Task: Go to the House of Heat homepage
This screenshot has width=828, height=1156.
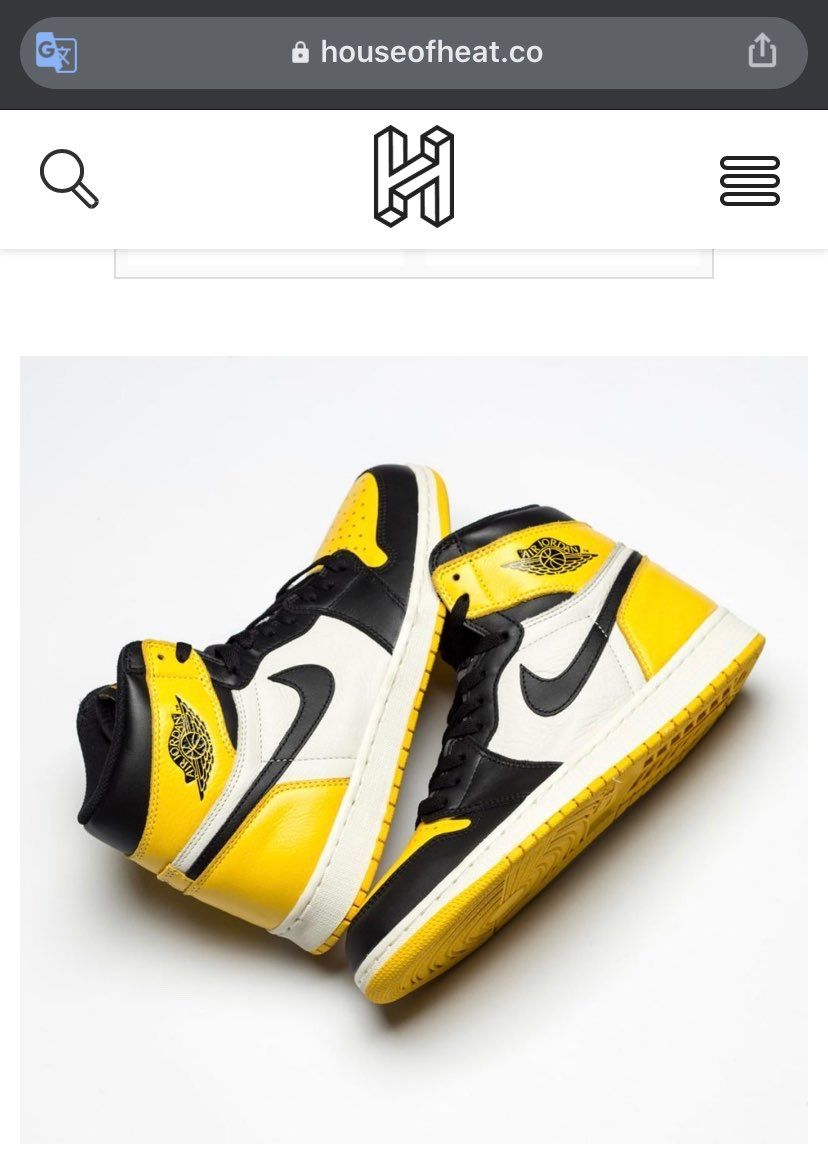Action: click(414, 177)
